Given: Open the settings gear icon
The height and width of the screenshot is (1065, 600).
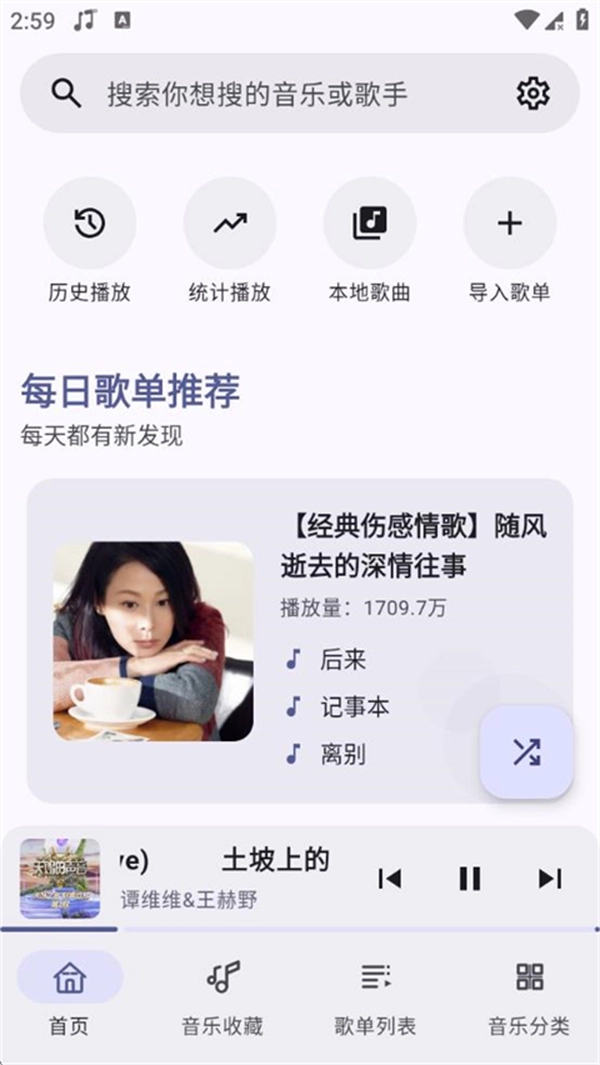Looking at the screenshot, I should point(533,94).
